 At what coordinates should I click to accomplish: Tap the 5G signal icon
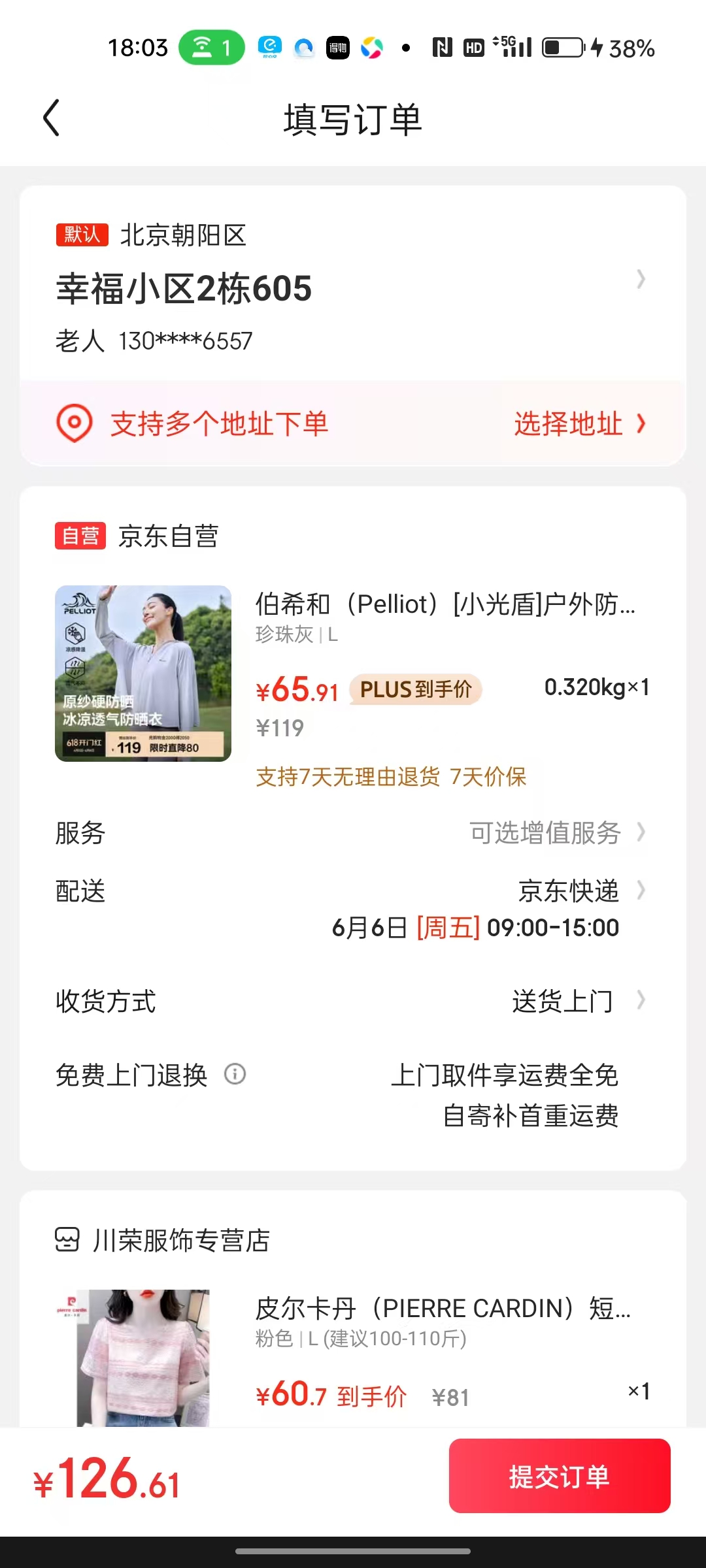513,47
